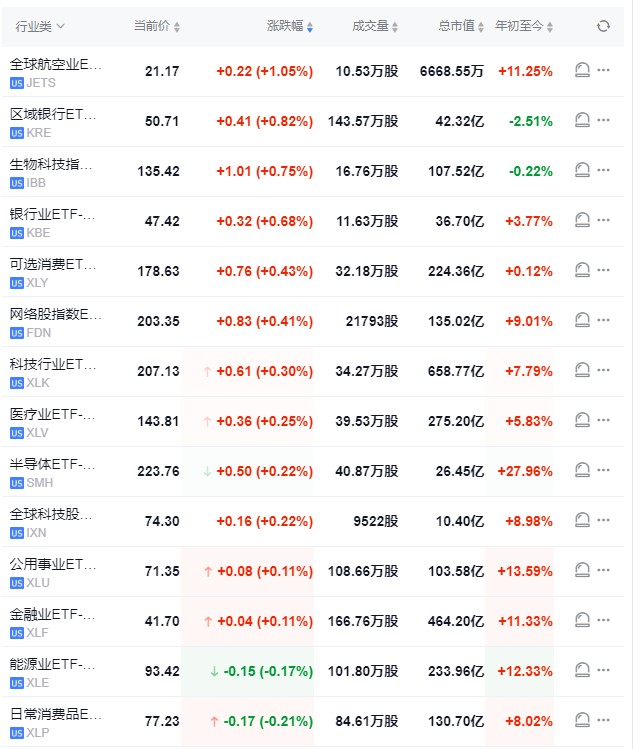Screen dimensions: 643x749
Task: Add an alert for the SMH semiconductor ETF
Action: [582, 471]
